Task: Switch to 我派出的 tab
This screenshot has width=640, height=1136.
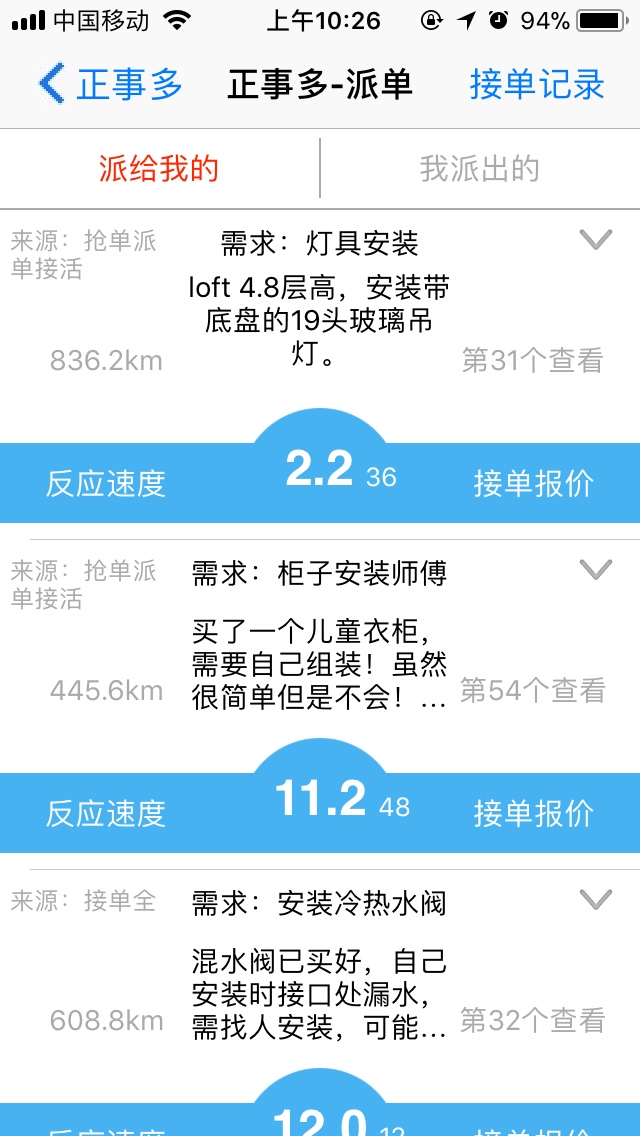Action: click(479, 168)
